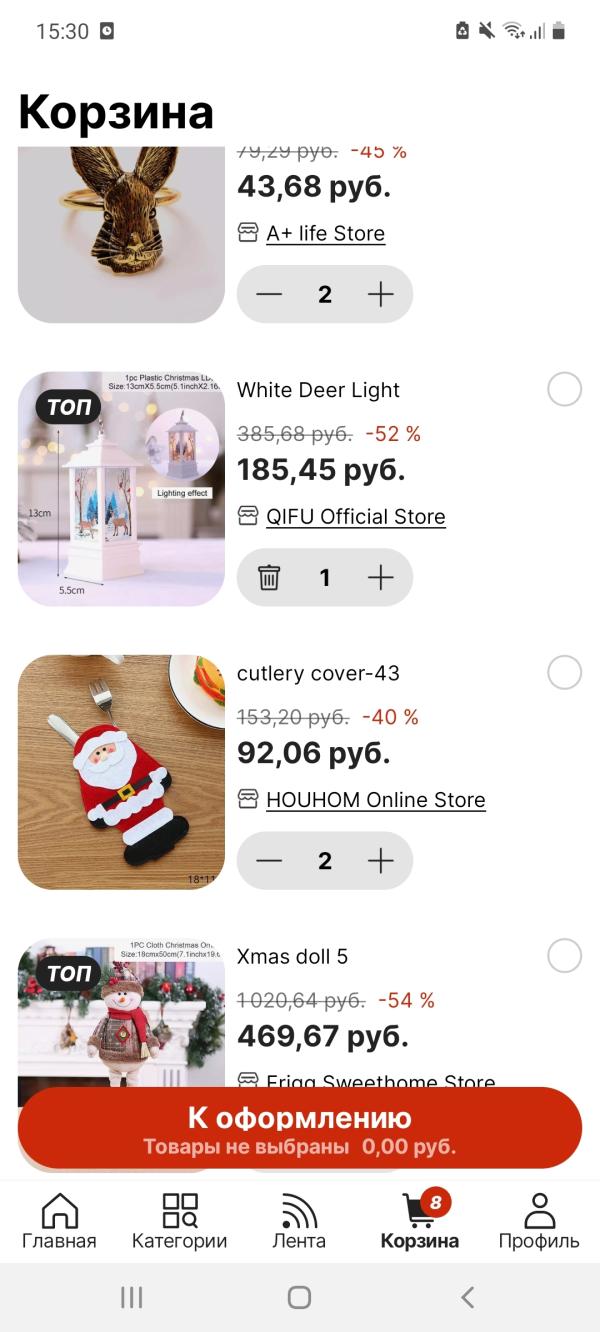Proceed with the К оформлению button
Image resolution: width=600 pixels, height=1332 pixels.
coord(300,1128)
